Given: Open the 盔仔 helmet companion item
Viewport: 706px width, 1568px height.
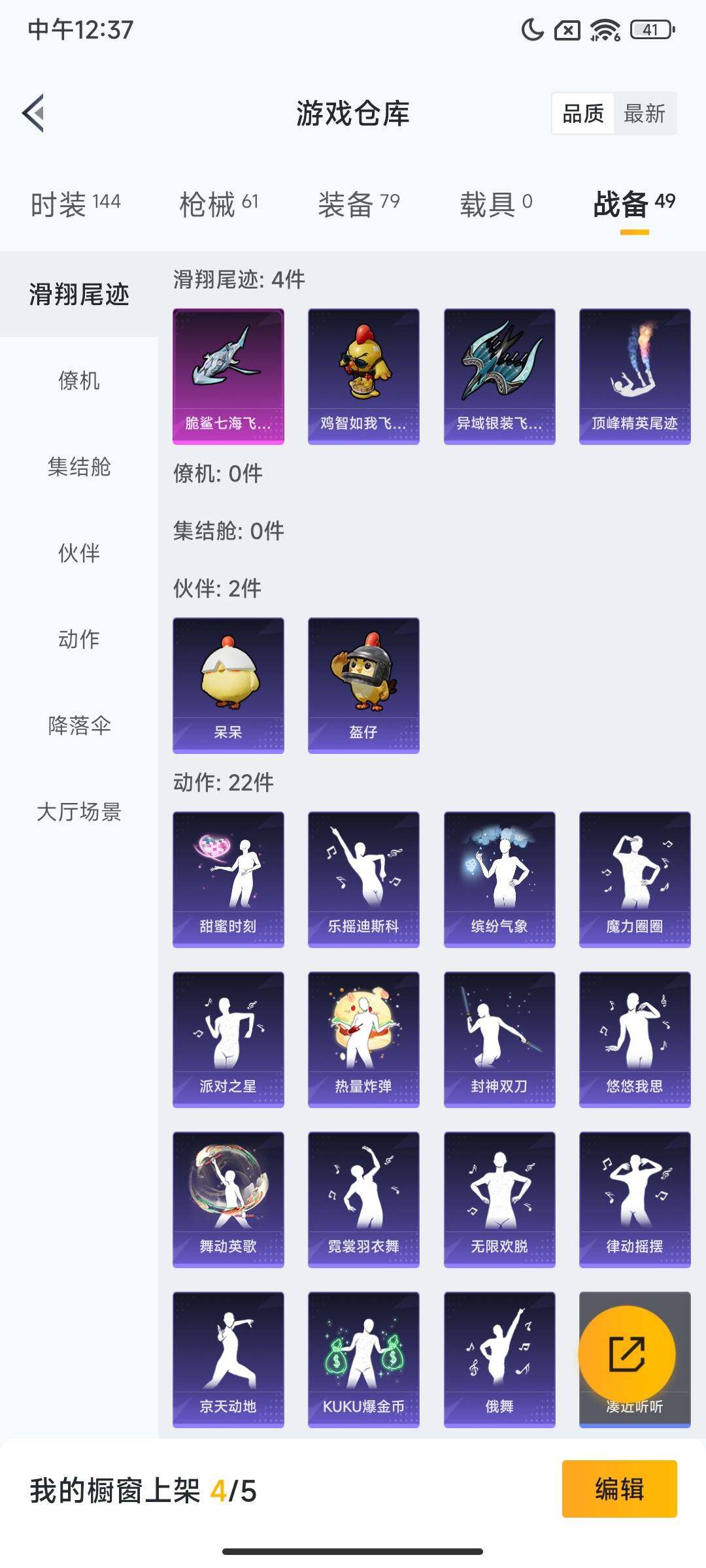Looking at the screenshot, I should pos(363,683).
